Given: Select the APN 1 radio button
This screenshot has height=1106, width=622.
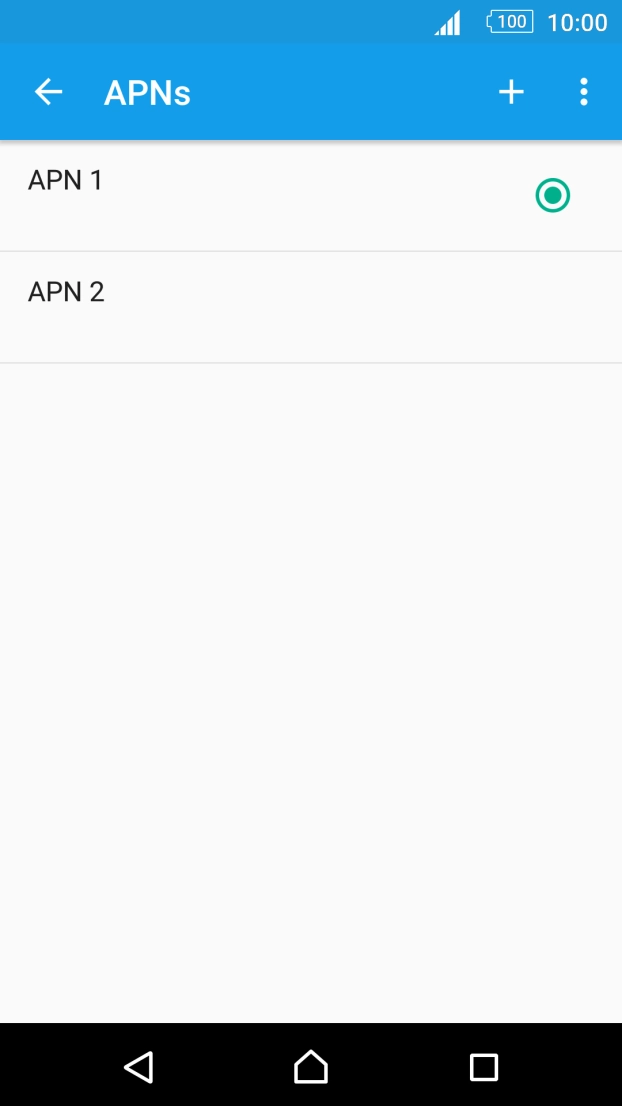Looking at the screenshot, I should point(552,195).
